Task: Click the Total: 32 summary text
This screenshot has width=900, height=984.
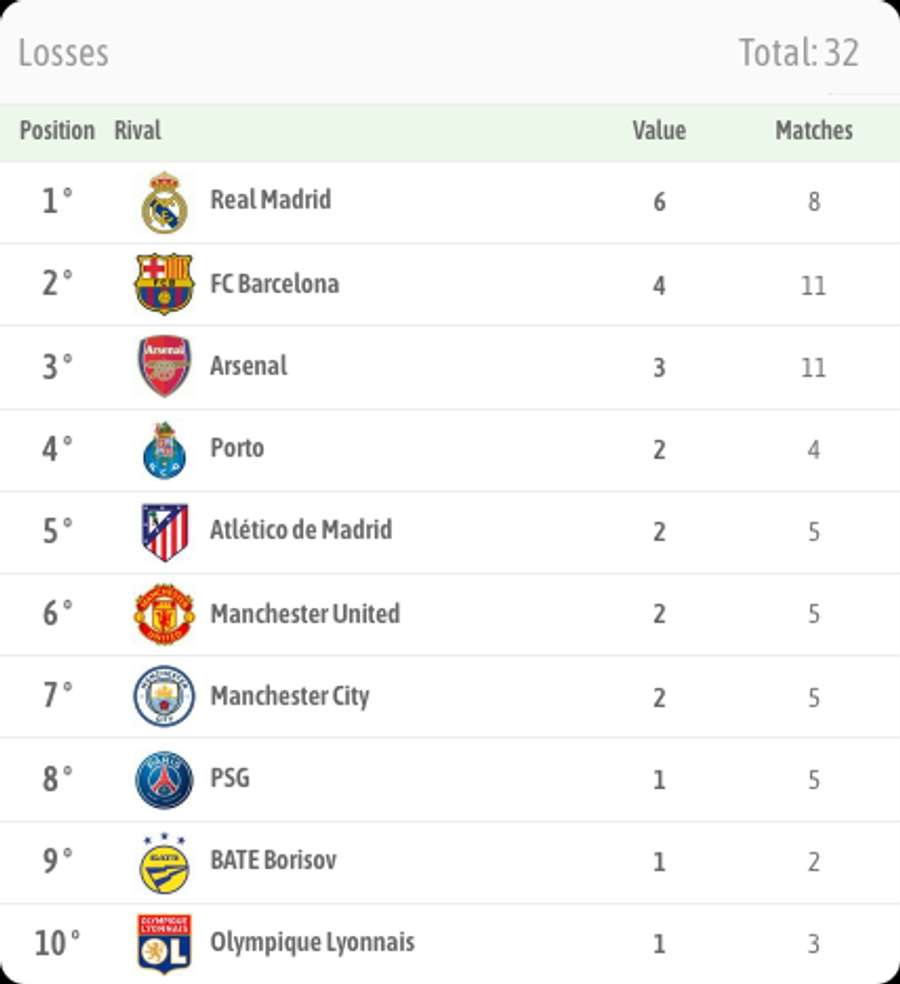Action: (x=798, y=52)
